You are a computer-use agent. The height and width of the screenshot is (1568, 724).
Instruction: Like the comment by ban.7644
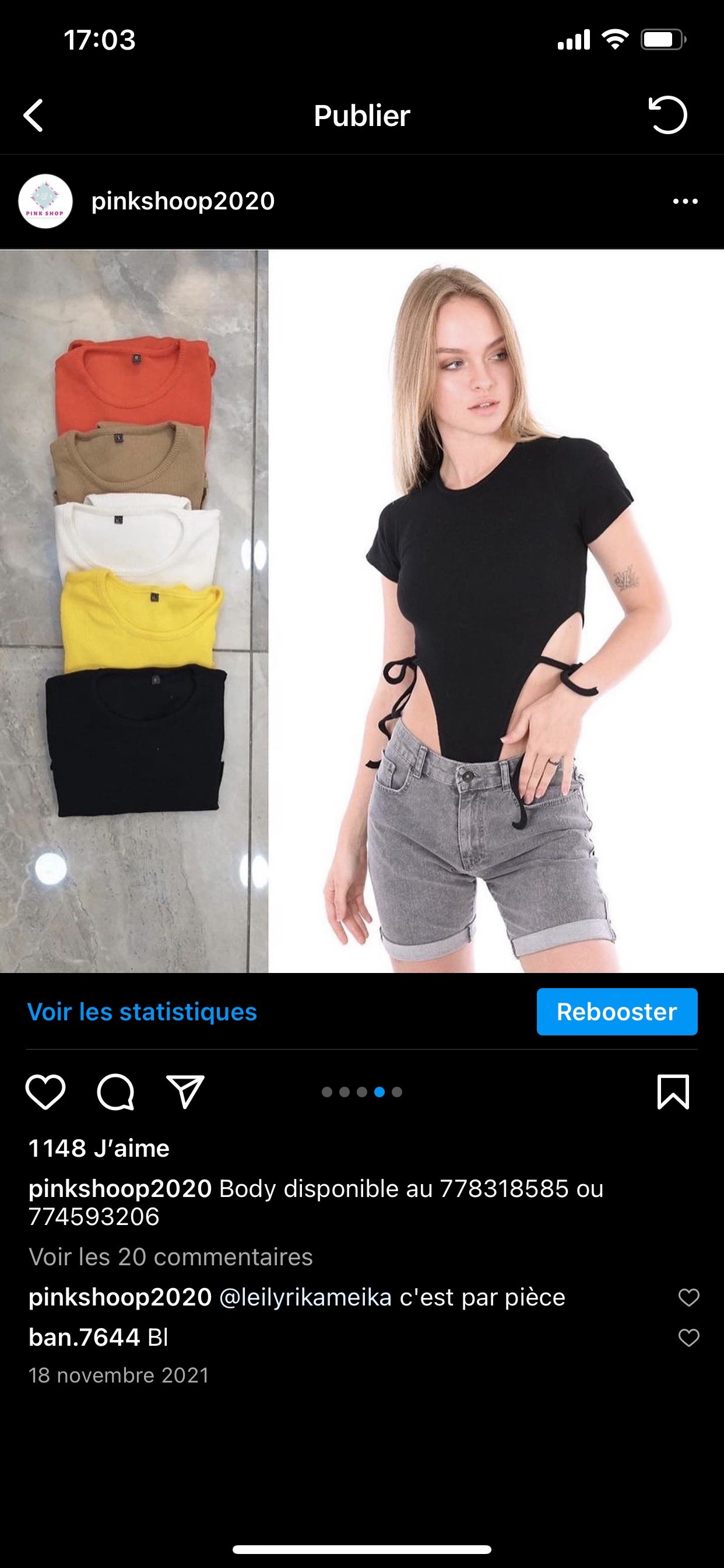coord(688,1338)
